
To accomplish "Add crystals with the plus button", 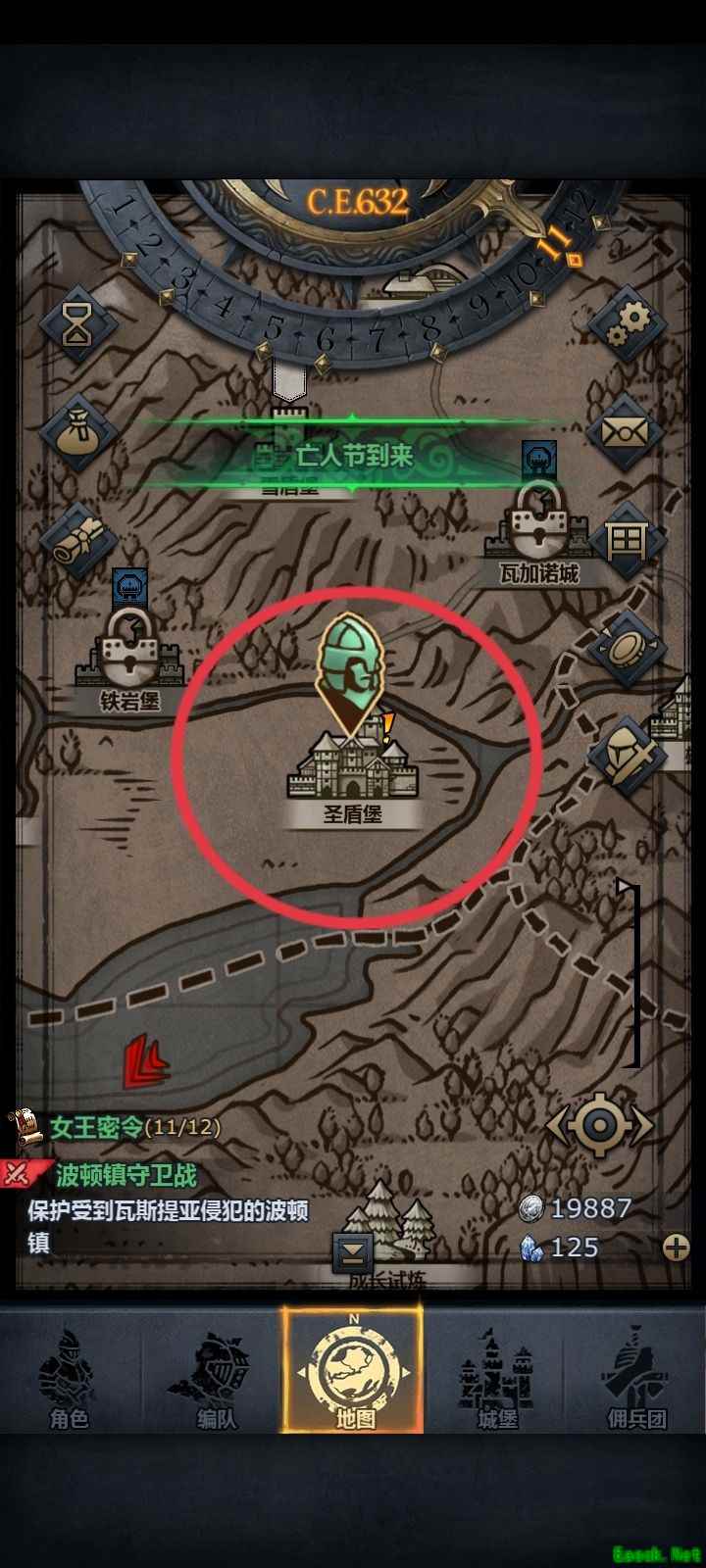I will point(676,1247).
